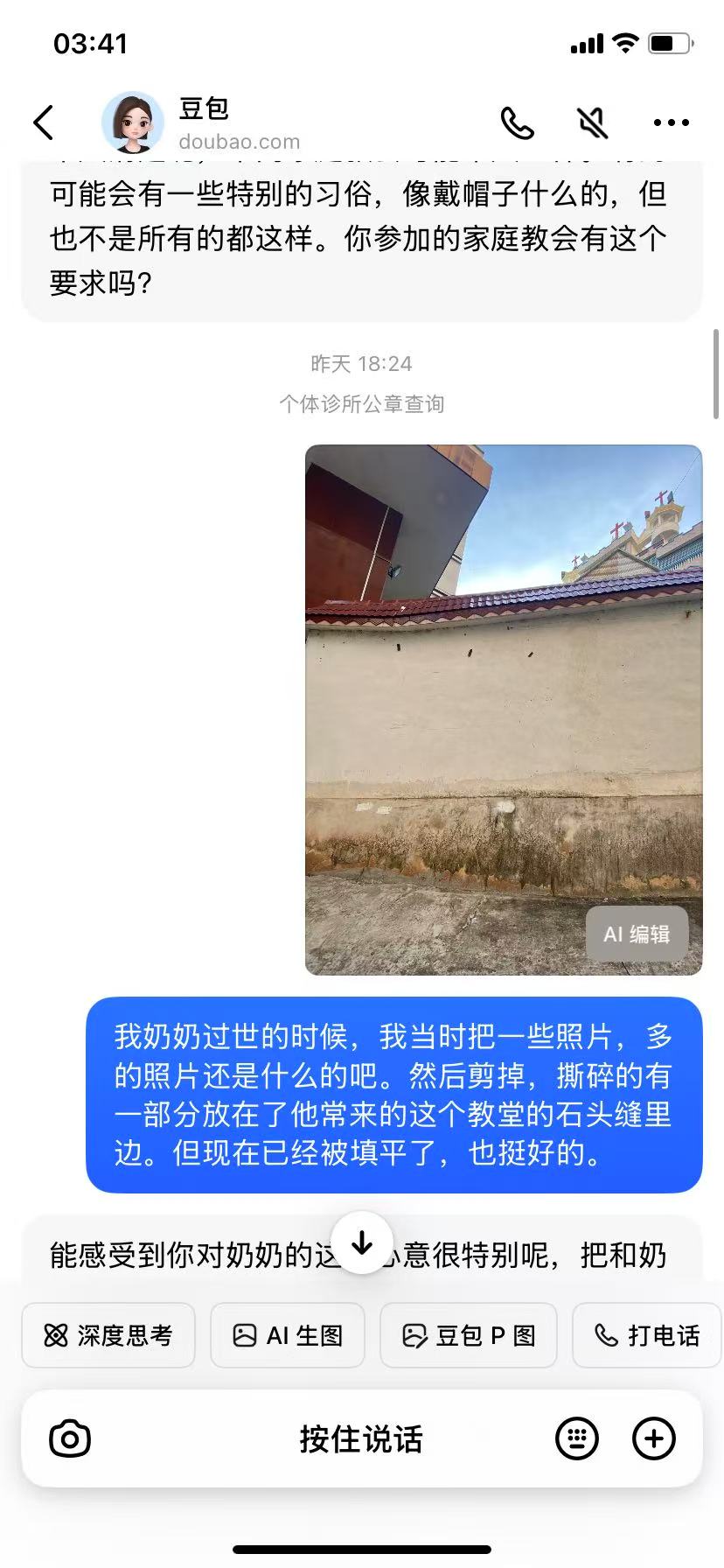The width and height of the screenshot is (724, 1568).
Task: Open Doubao's profile avatar
Action: [133, 122]
